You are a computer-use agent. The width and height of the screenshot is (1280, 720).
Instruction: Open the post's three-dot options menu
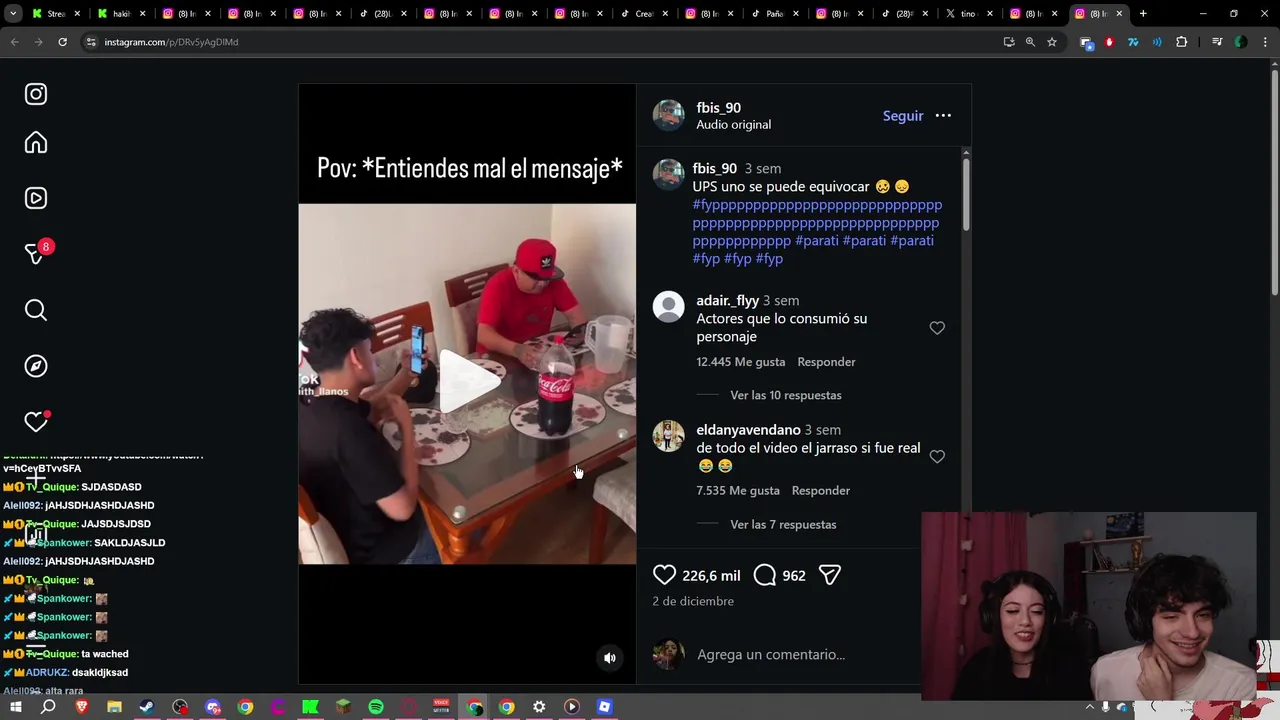tap(943, 116)
